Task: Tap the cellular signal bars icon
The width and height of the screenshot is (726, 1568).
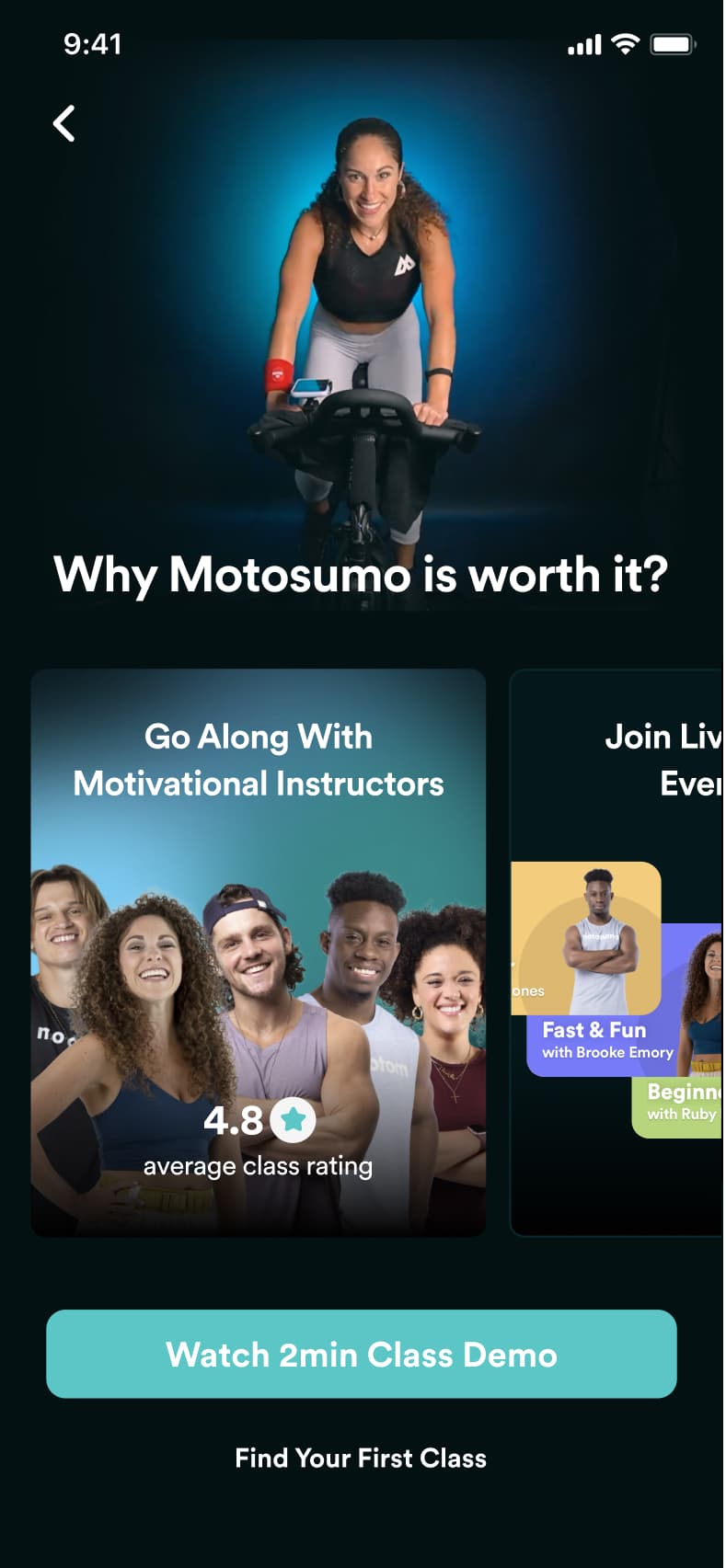Action: click(x=583, y=43)
